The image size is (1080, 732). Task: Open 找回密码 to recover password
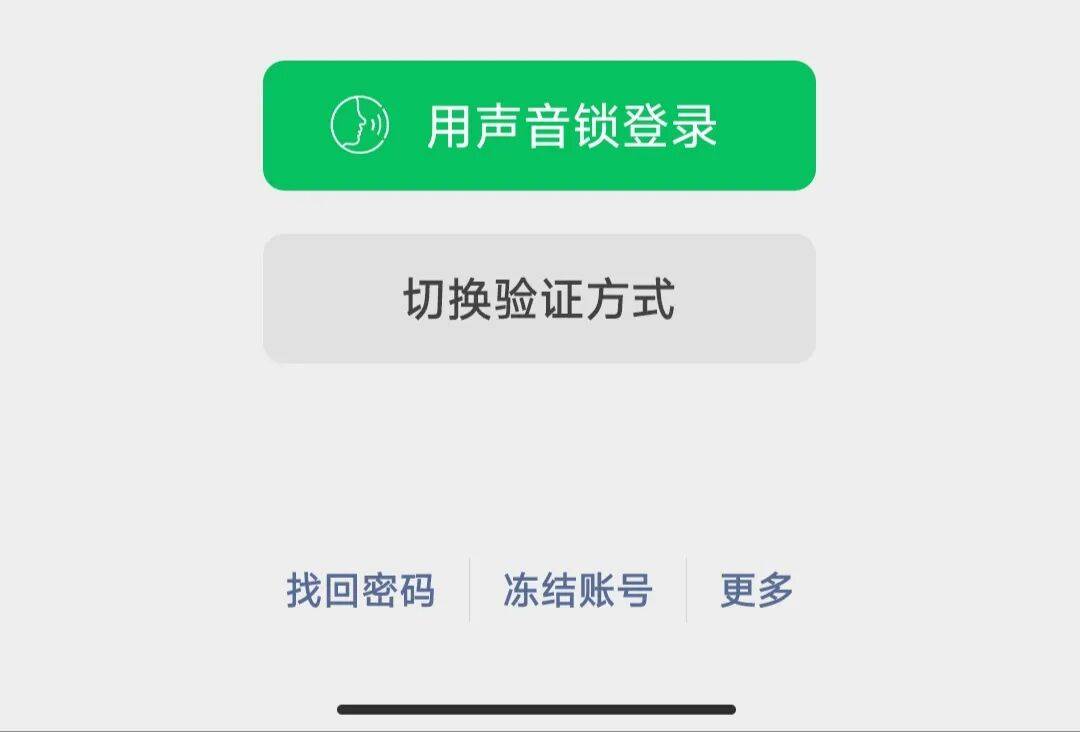(361, 590)
